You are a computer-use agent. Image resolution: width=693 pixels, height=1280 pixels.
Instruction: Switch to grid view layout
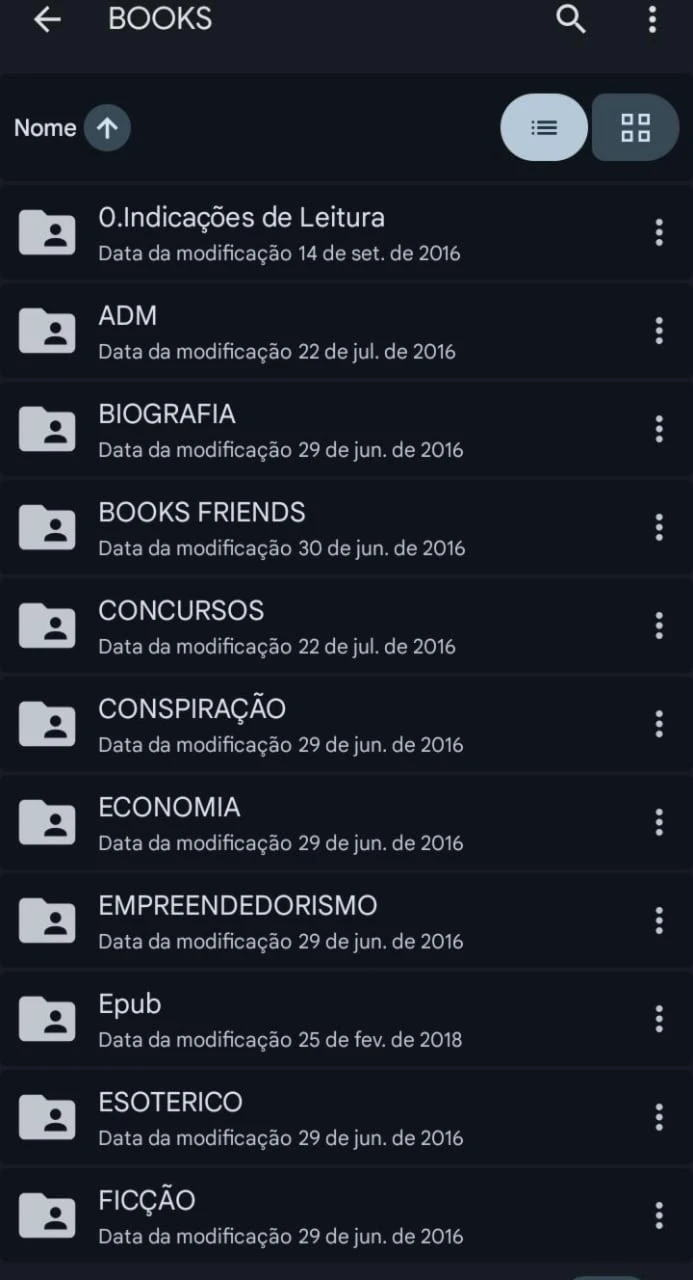(x=635, y=128)
